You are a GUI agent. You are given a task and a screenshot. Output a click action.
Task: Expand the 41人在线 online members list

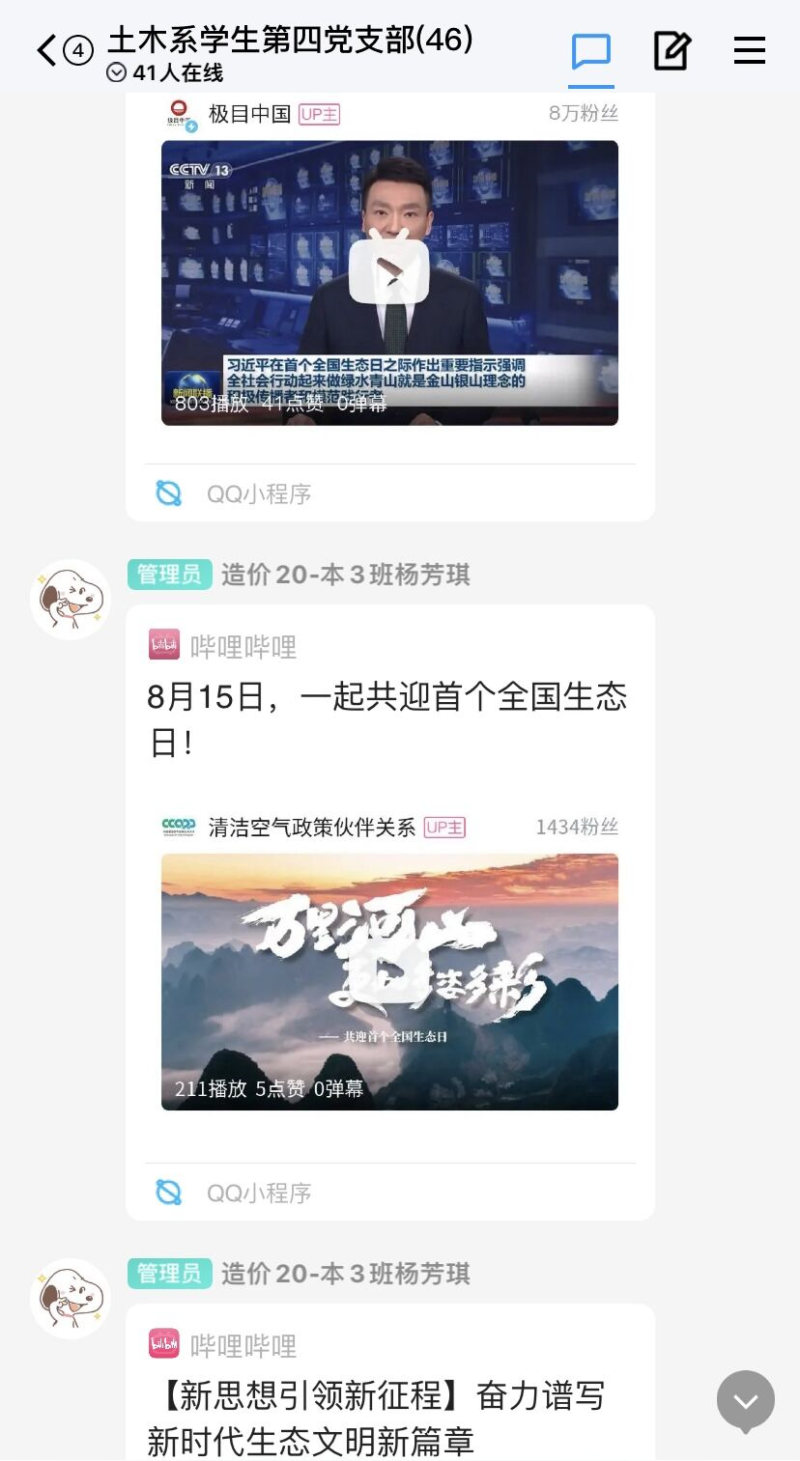tap(165, 73)
